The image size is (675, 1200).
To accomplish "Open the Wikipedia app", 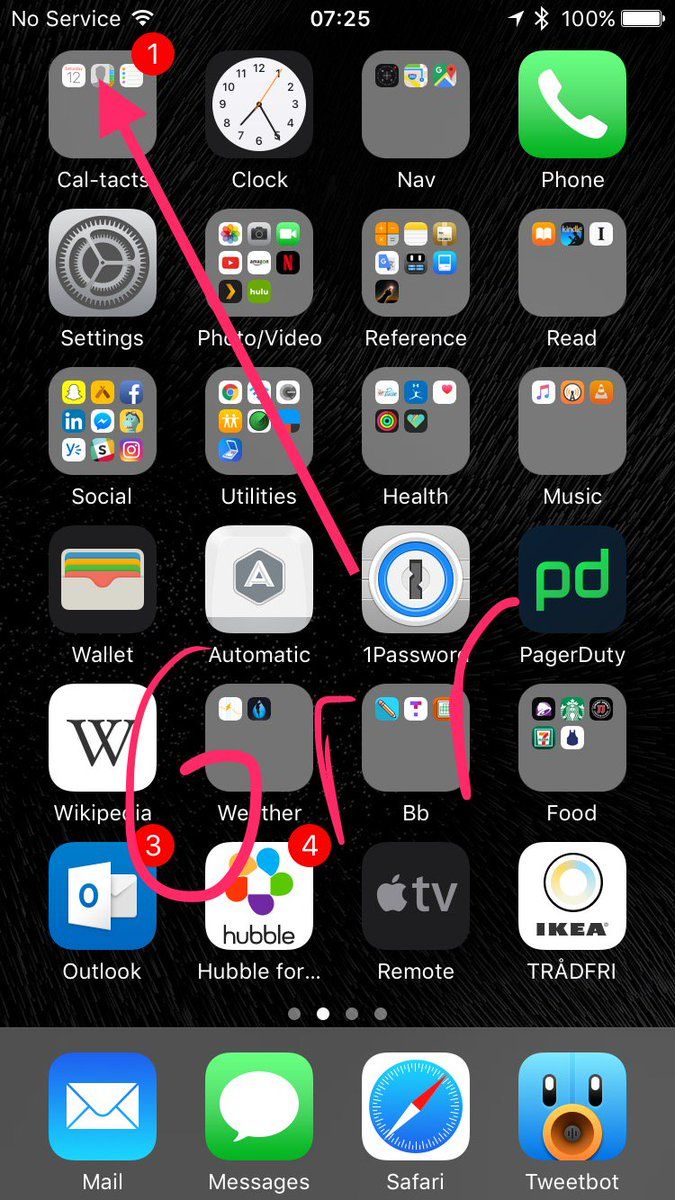I will (102, 737).
